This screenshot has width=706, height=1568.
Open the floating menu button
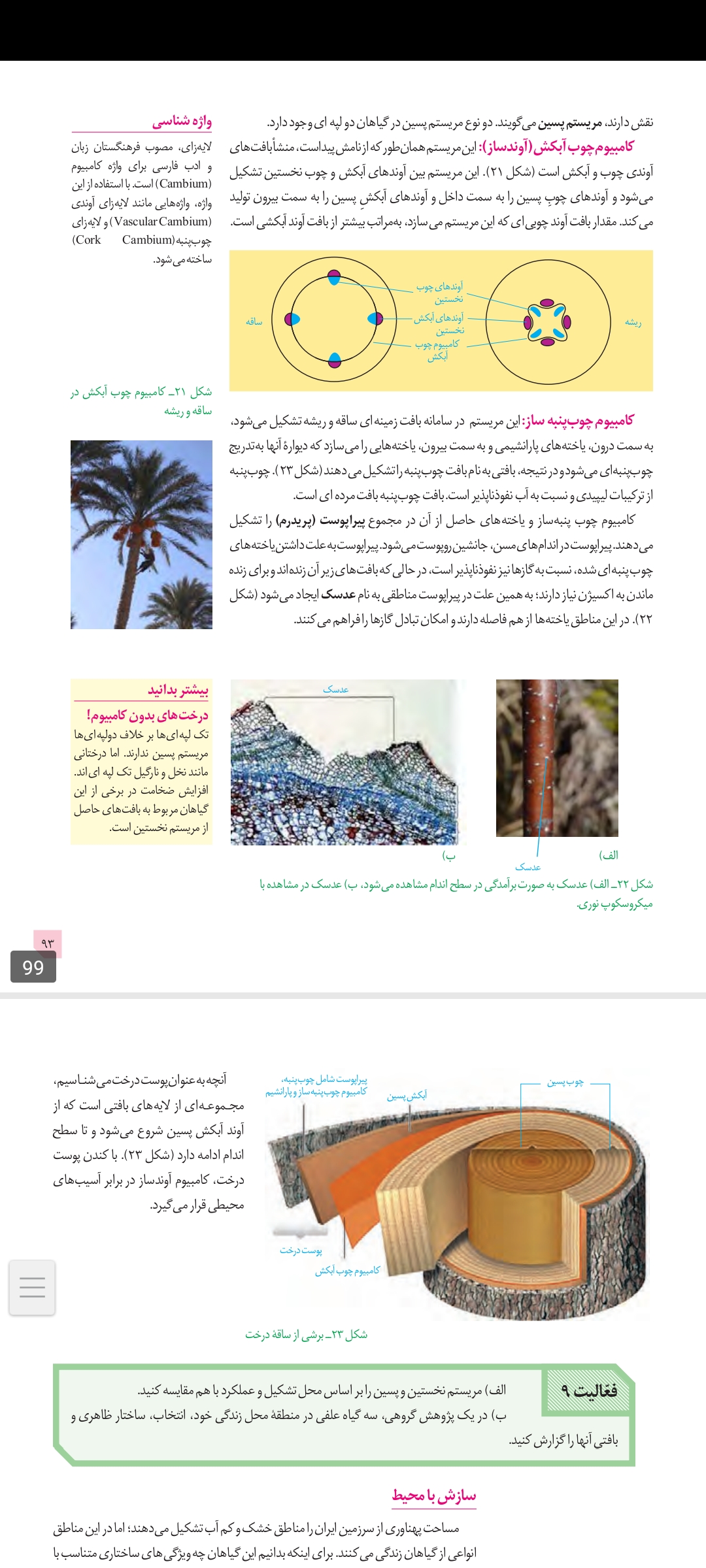click(32, 1287)
